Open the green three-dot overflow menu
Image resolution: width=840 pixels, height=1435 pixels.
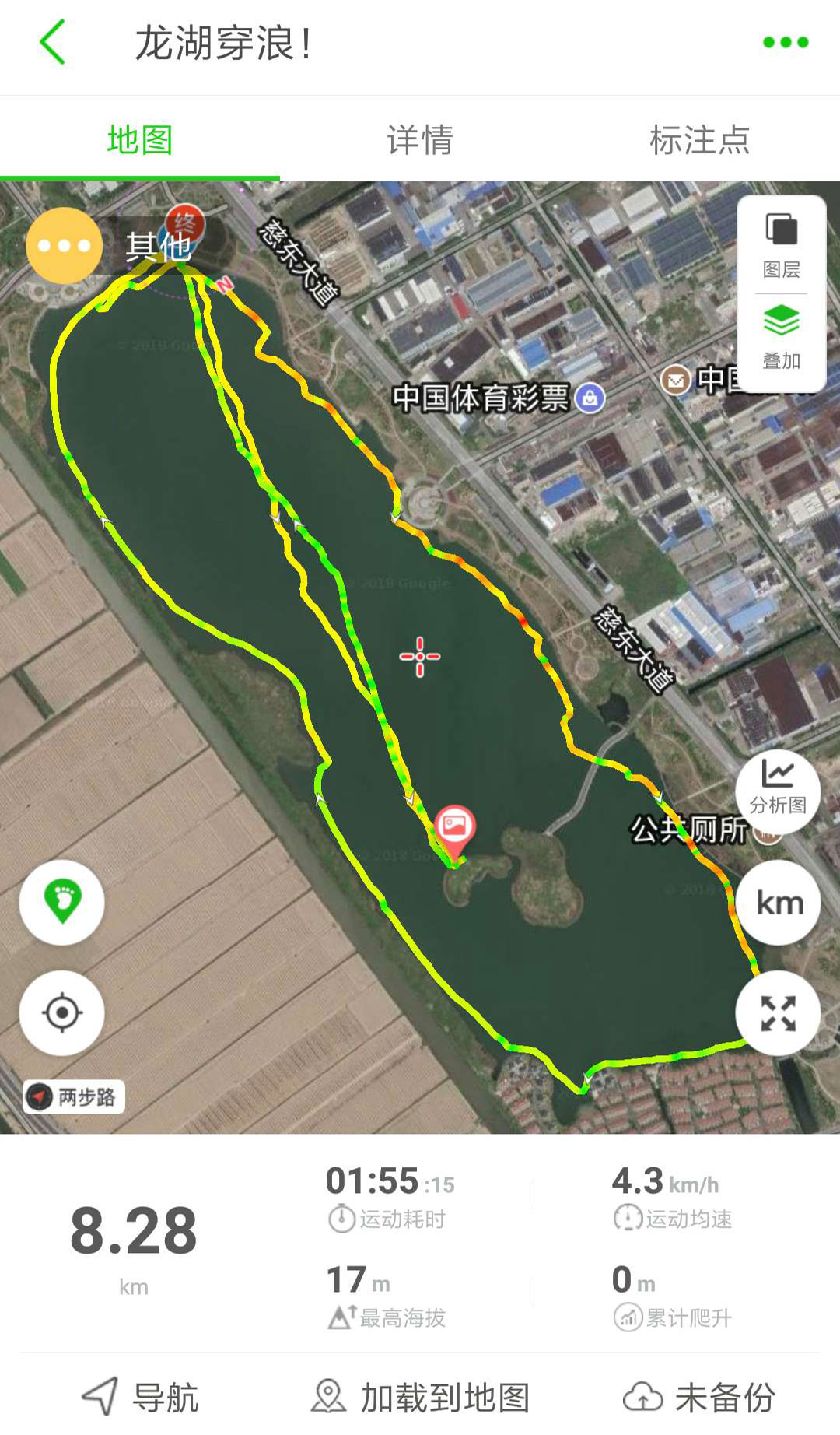tap(785, 43)
